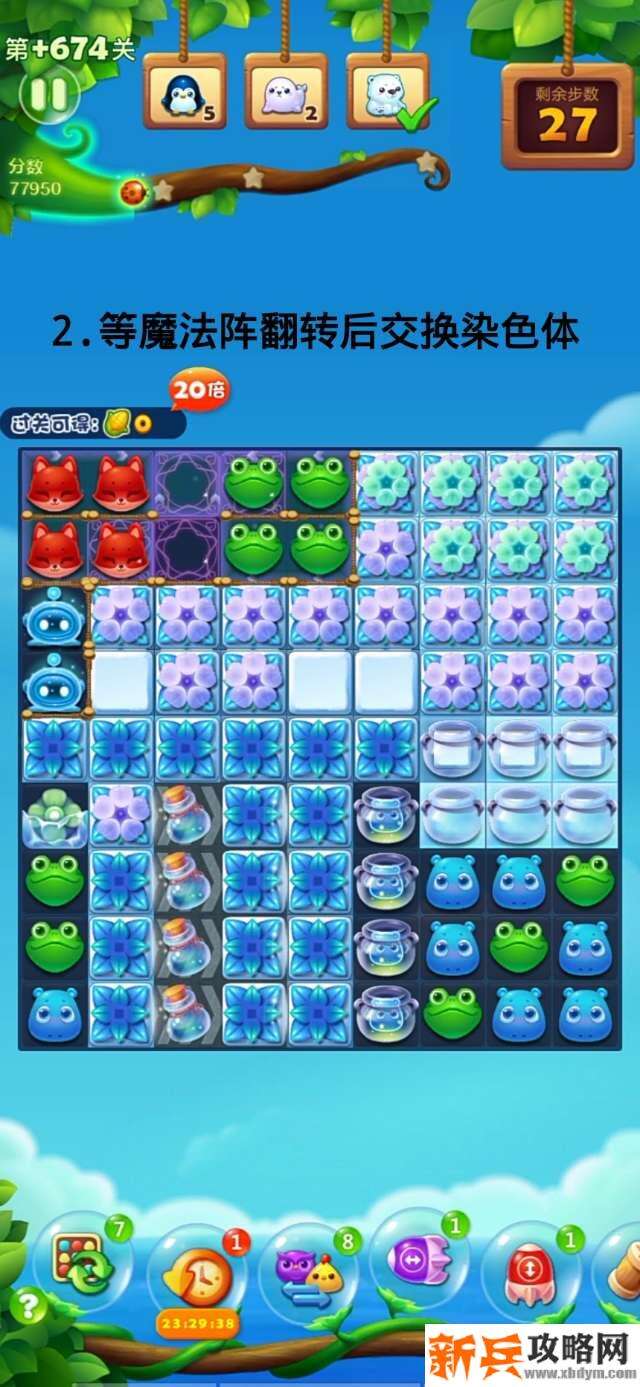Image resolution: width=640 pixels, height=1387 pixels.
Task: Open the green question mark help
Action: [28, 1307]
